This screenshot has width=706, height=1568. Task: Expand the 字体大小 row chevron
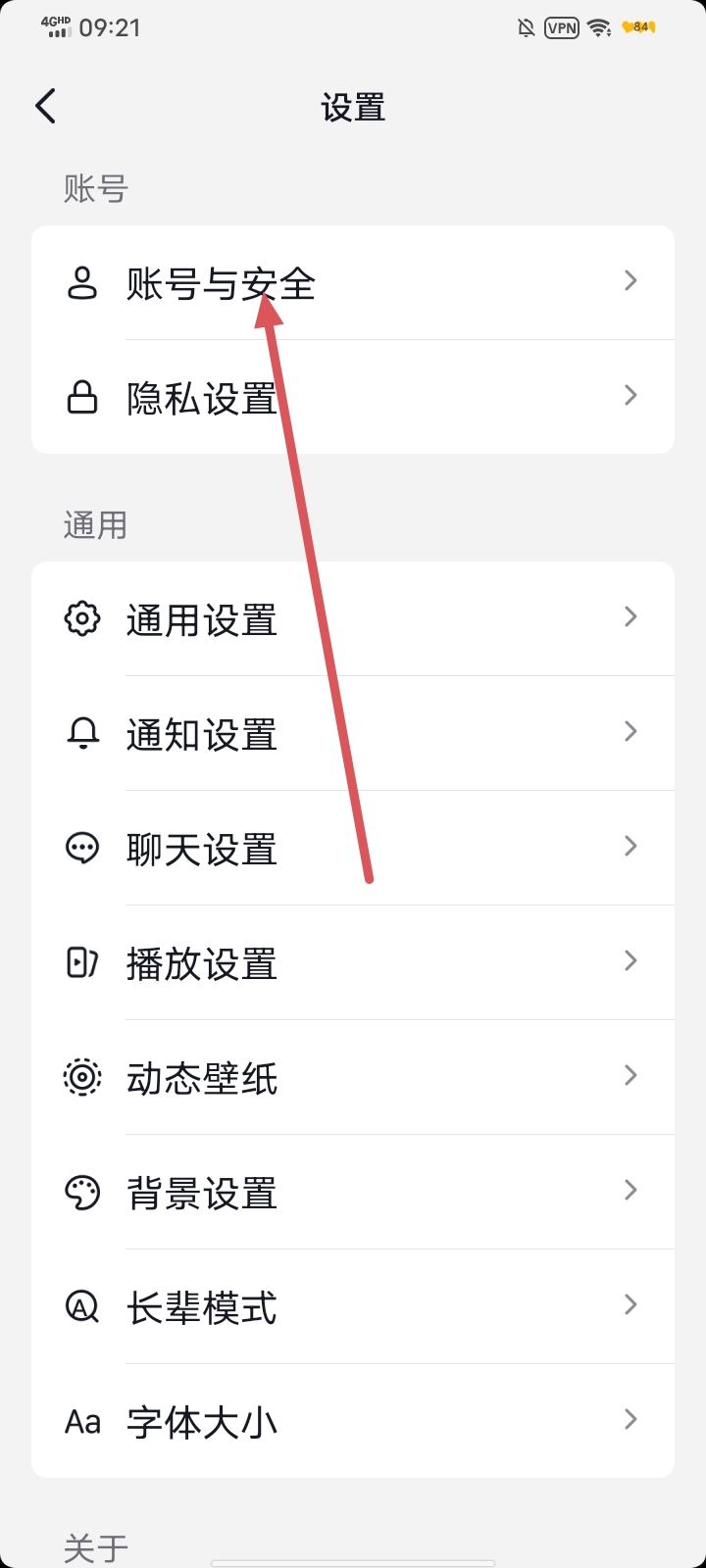coord(630,1421)
